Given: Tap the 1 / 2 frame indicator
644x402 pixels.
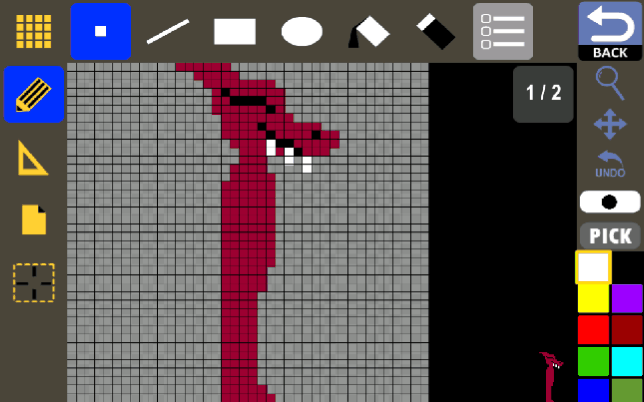Looking at the screenshot, I should click(x=544, y=94).
